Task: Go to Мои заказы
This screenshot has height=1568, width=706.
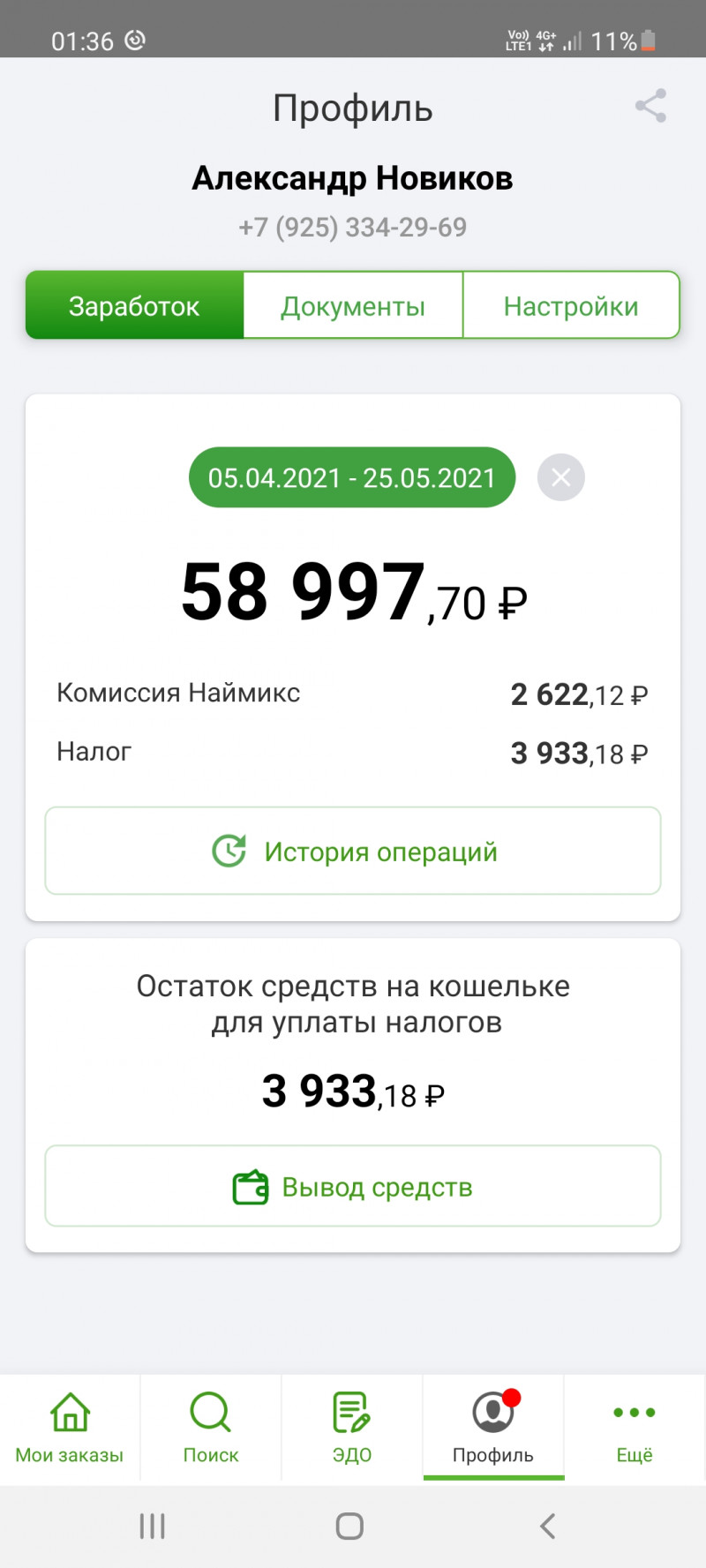Action: coord(70,1428)
